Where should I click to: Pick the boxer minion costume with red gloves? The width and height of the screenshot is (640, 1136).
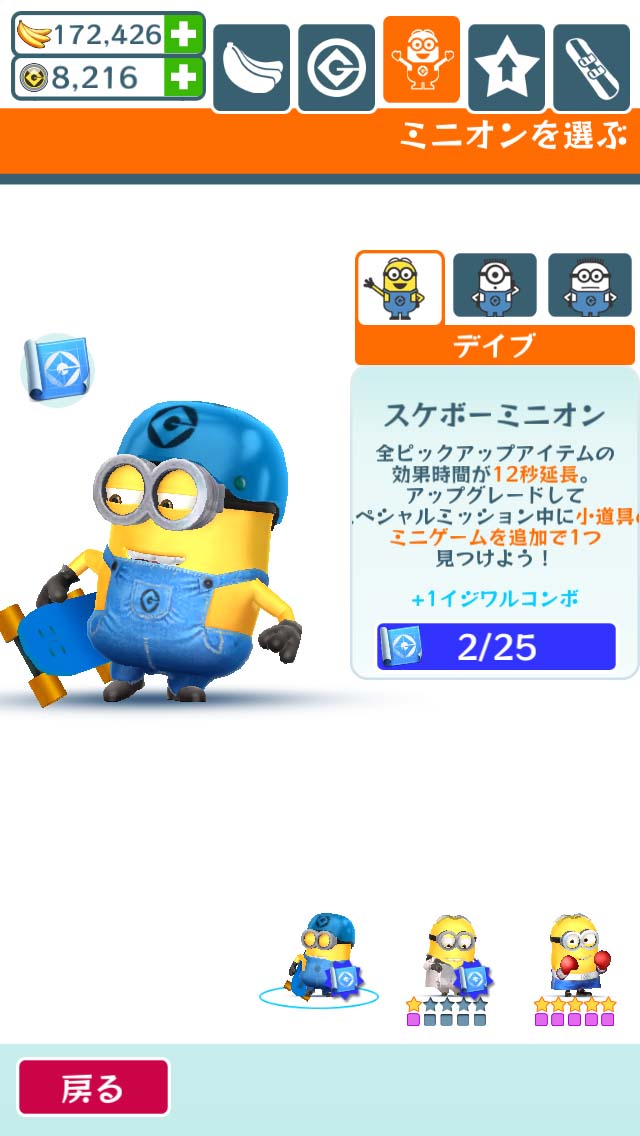(x=574, y=958)
